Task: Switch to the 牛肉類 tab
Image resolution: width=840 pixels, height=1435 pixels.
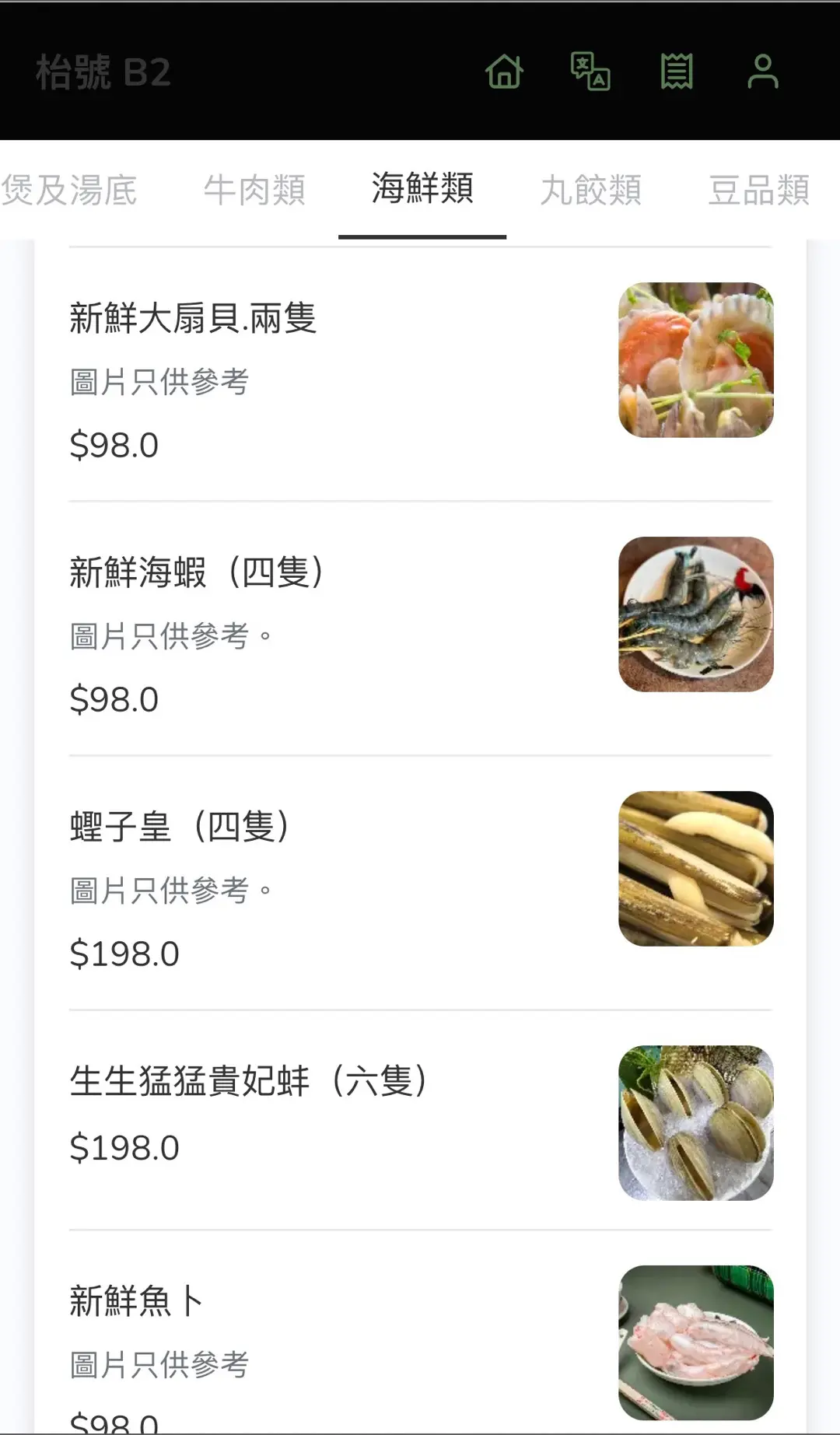Action: (254, 191)
